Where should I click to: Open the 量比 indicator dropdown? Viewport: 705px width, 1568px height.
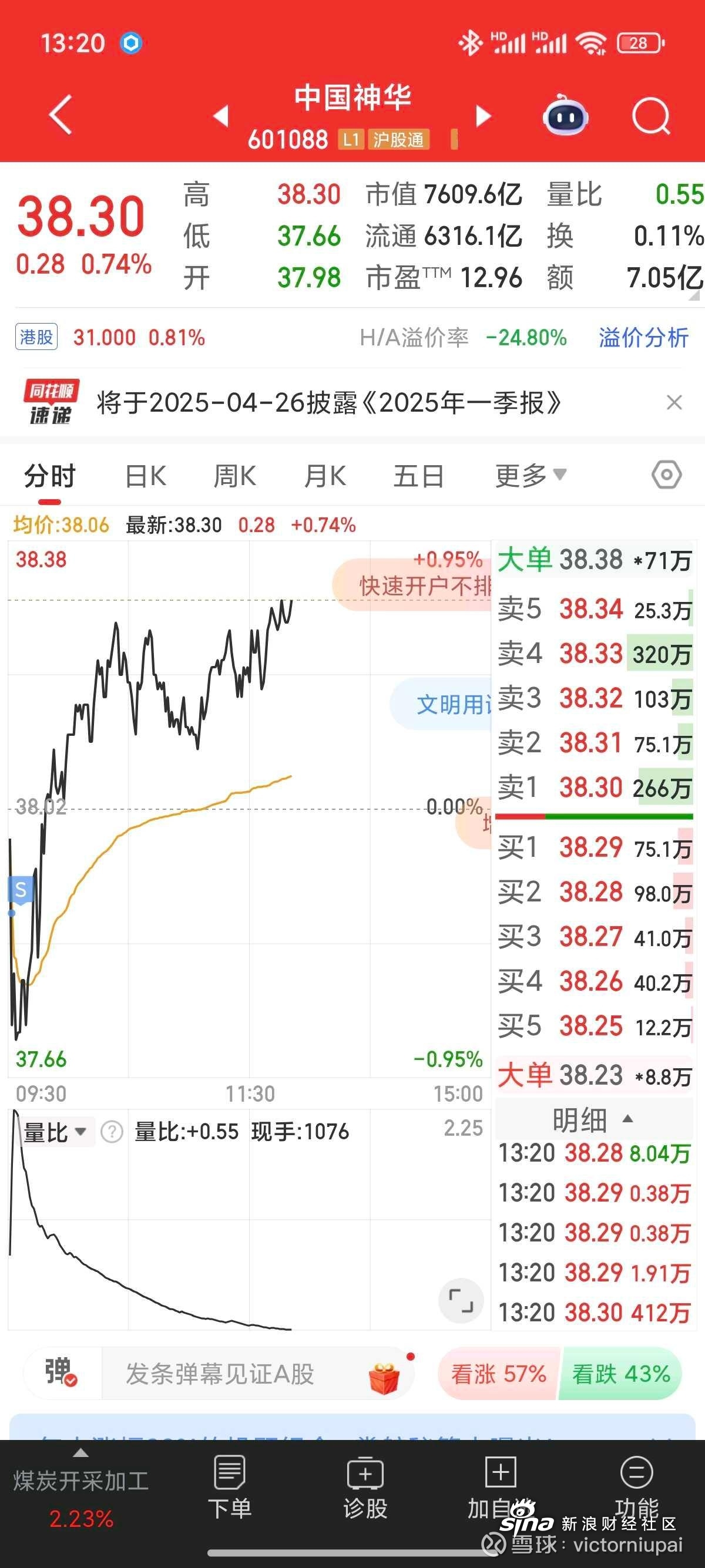(55, 1132)
